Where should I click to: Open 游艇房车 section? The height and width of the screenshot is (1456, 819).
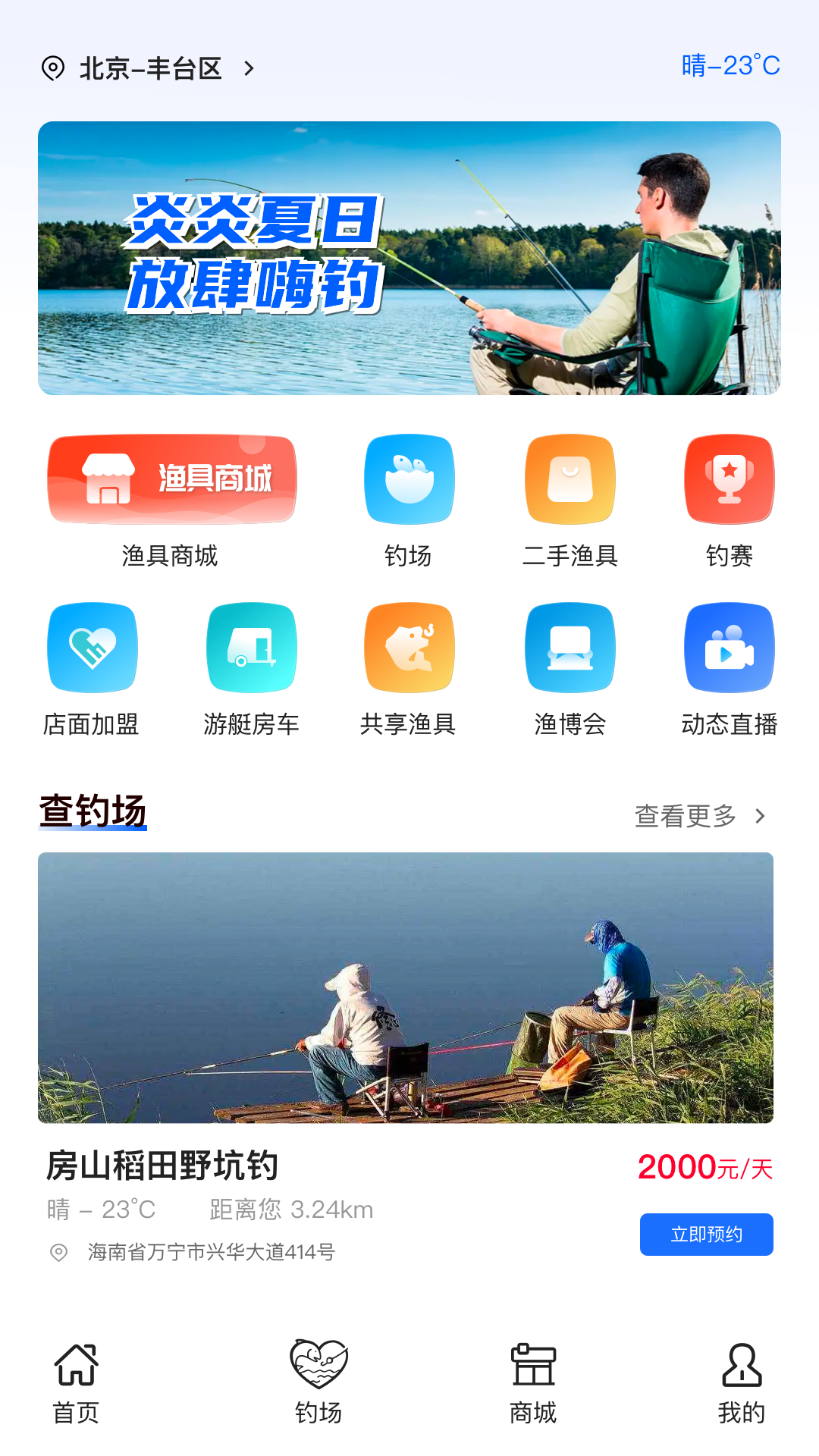[251, 648]
